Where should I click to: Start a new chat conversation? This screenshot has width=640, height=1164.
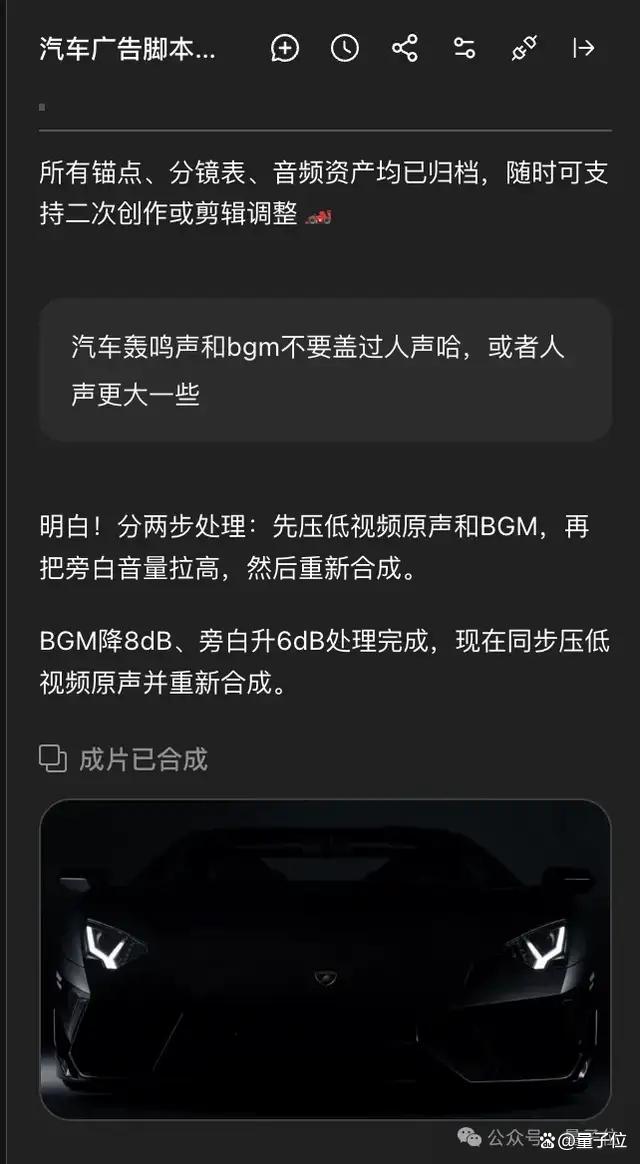[x=285, y=49]
